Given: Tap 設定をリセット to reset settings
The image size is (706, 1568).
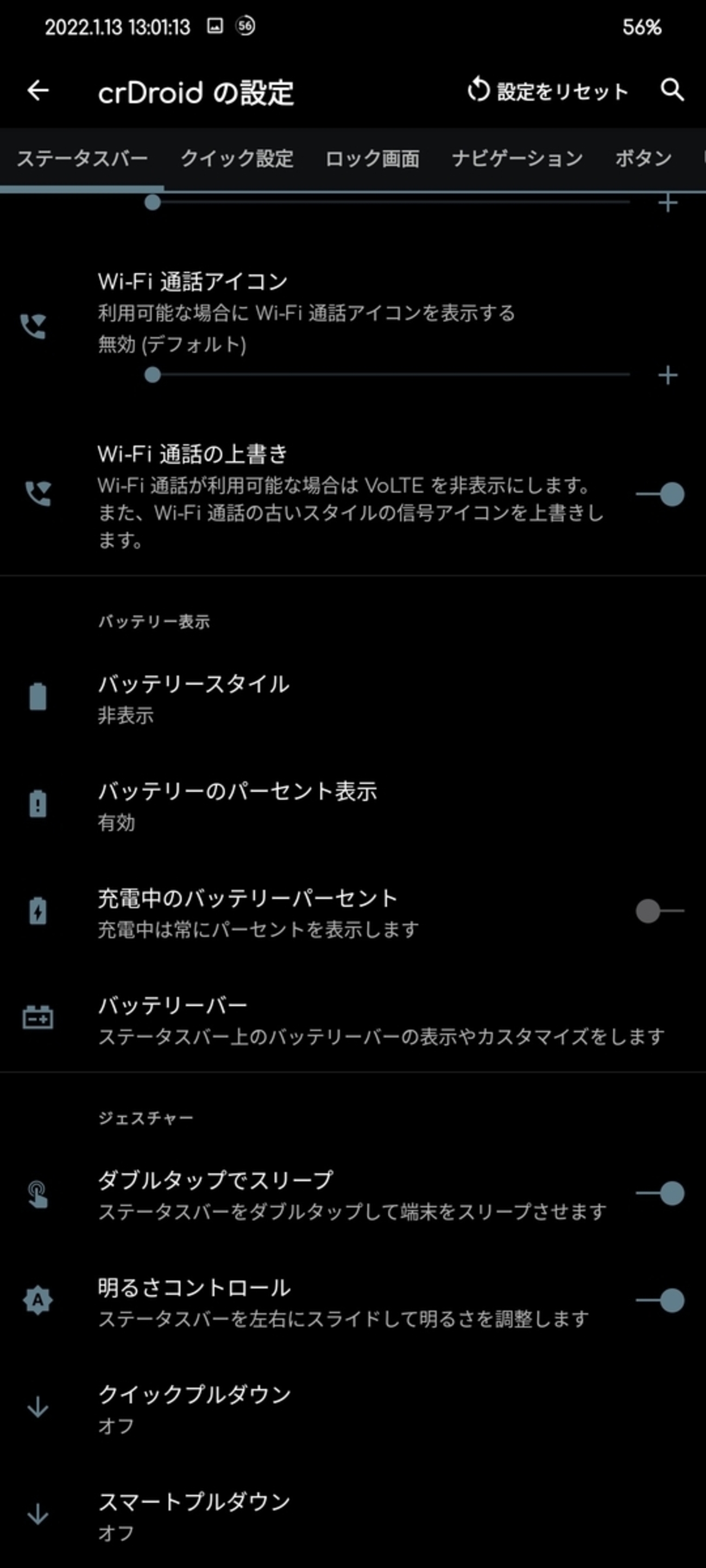Looking at the screenshot, I should [547, 91].
